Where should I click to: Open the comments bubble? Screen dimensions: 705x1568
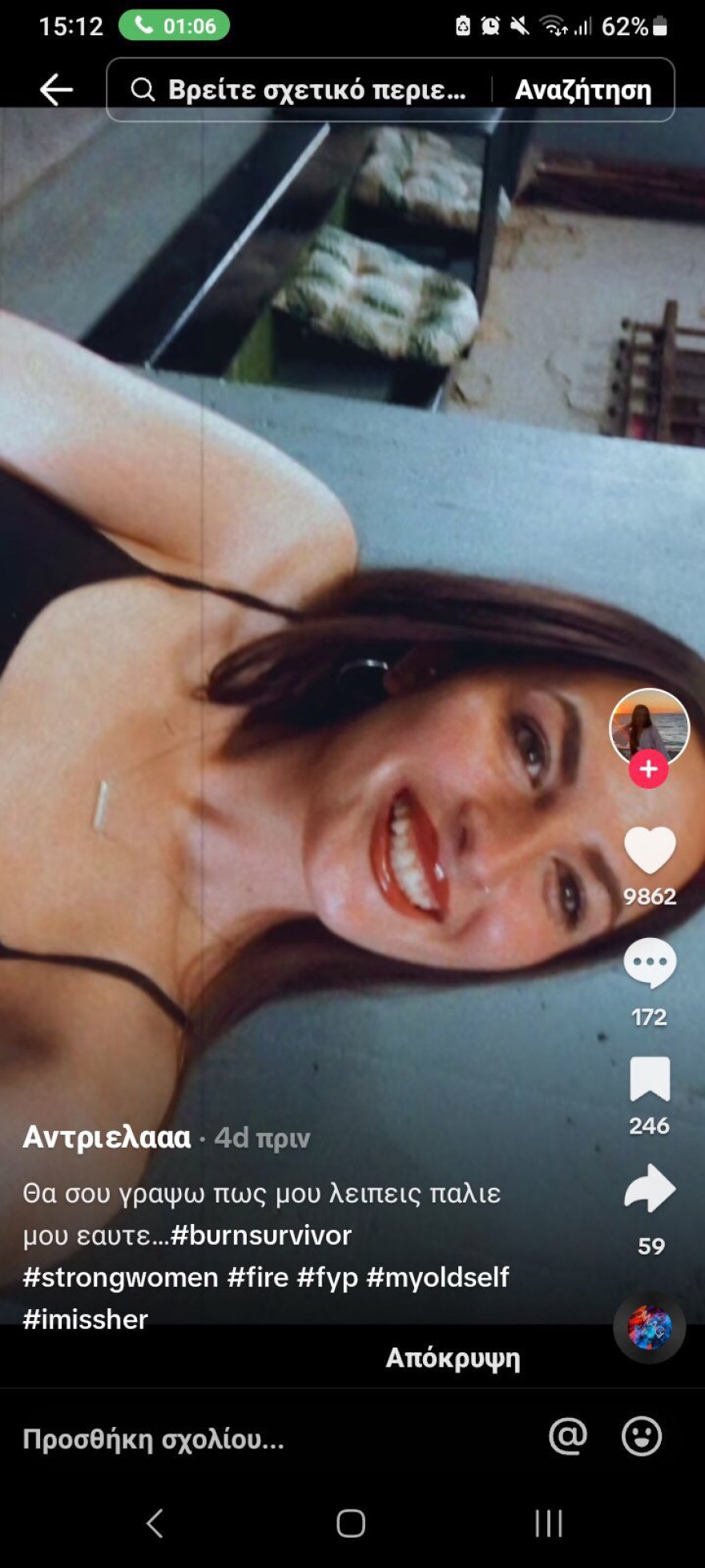pos(650,962)
